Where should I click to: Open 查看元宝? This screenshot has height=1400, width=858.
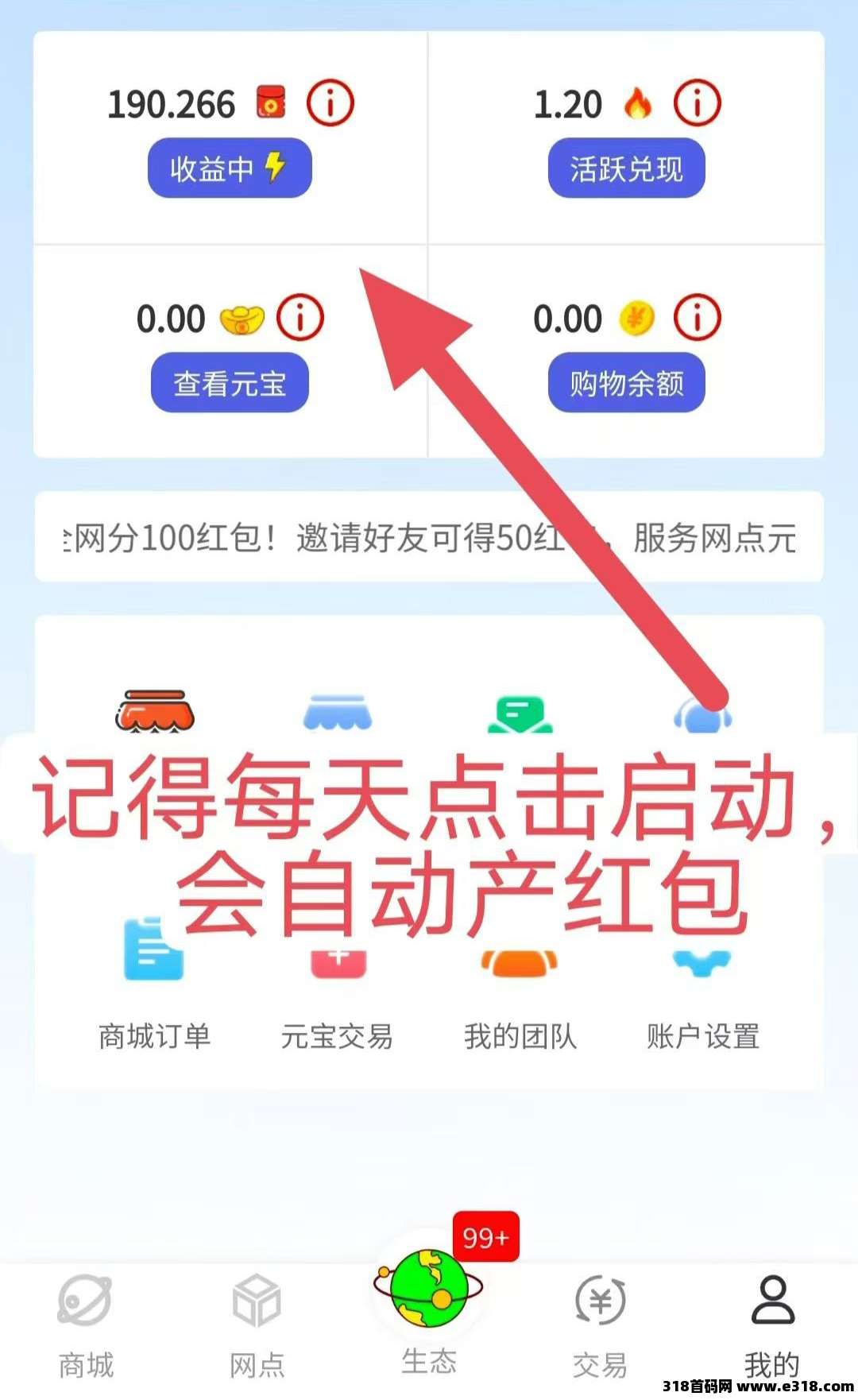tap(230, 383)
